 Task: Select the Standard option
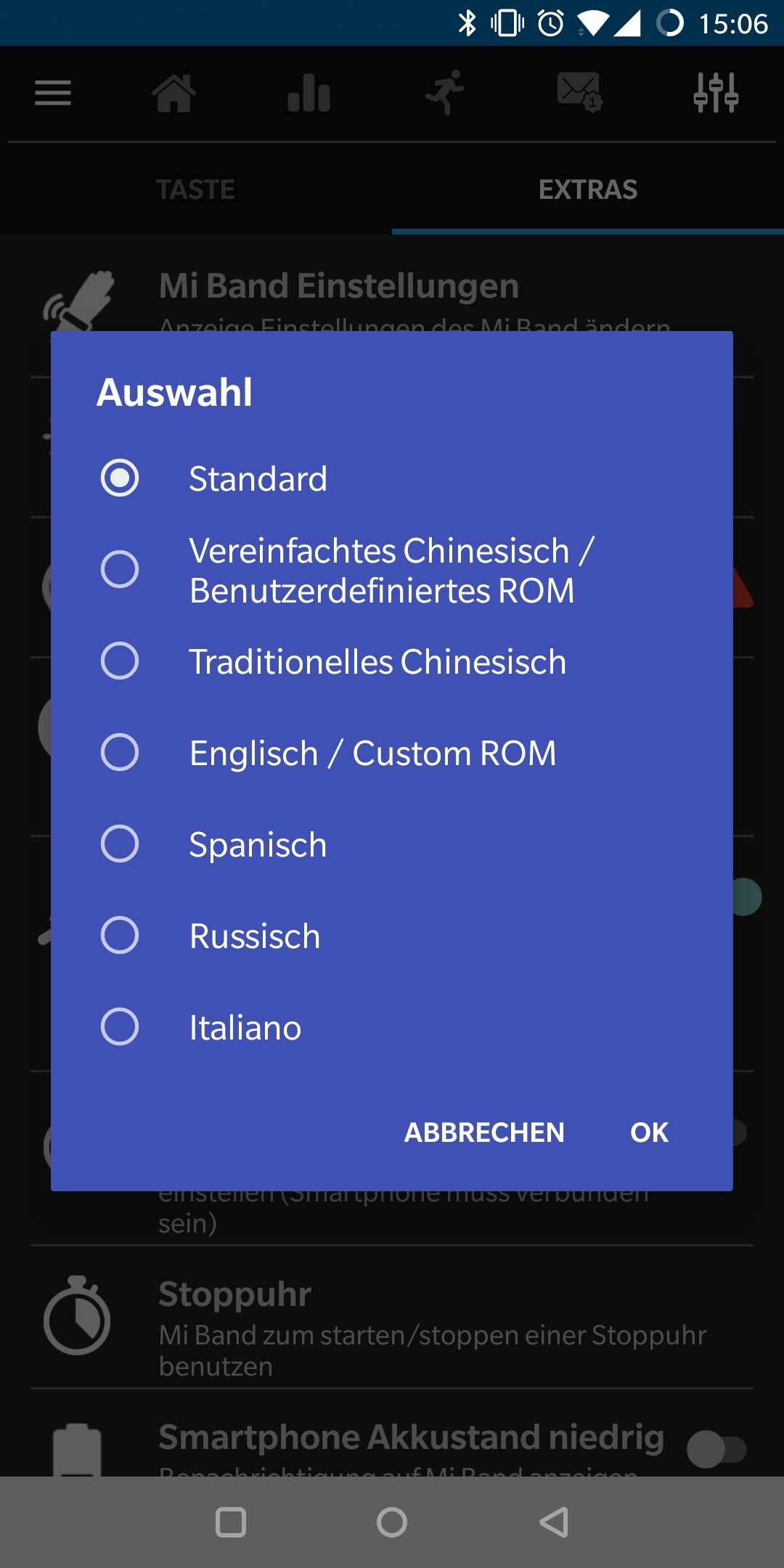(392, 478)
